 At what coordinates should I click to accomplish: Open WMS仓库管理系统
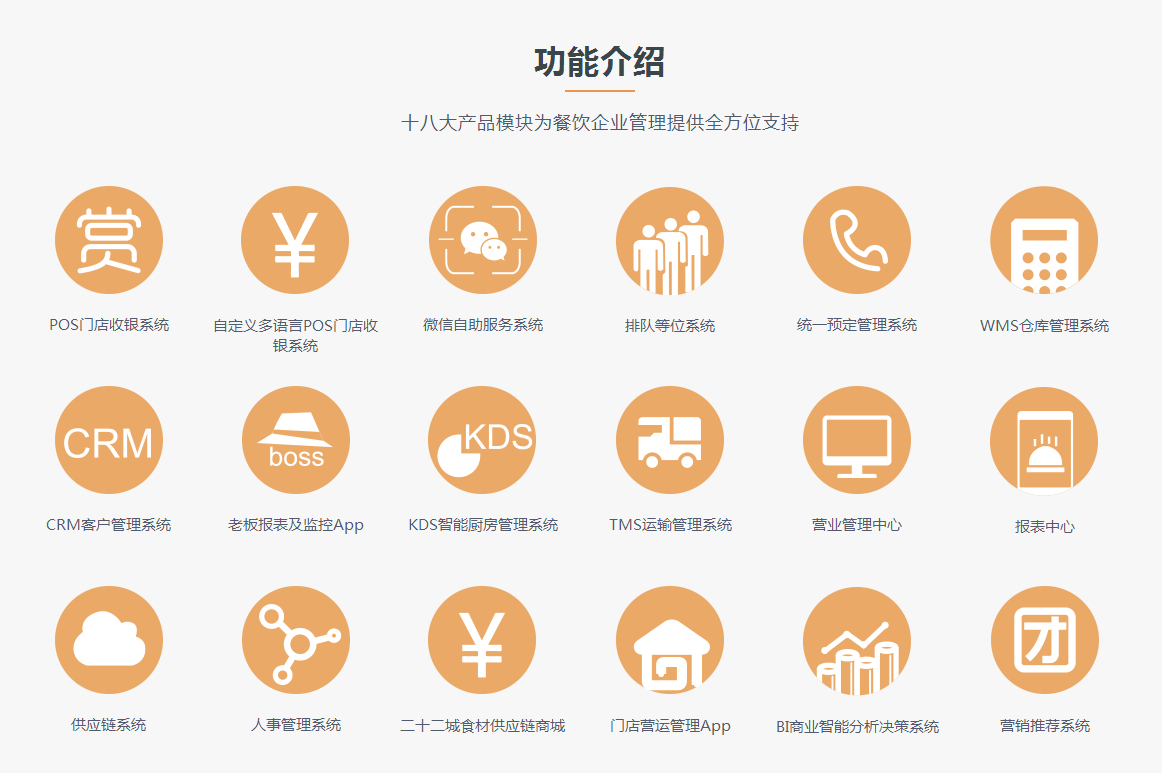click(1044, 240)
